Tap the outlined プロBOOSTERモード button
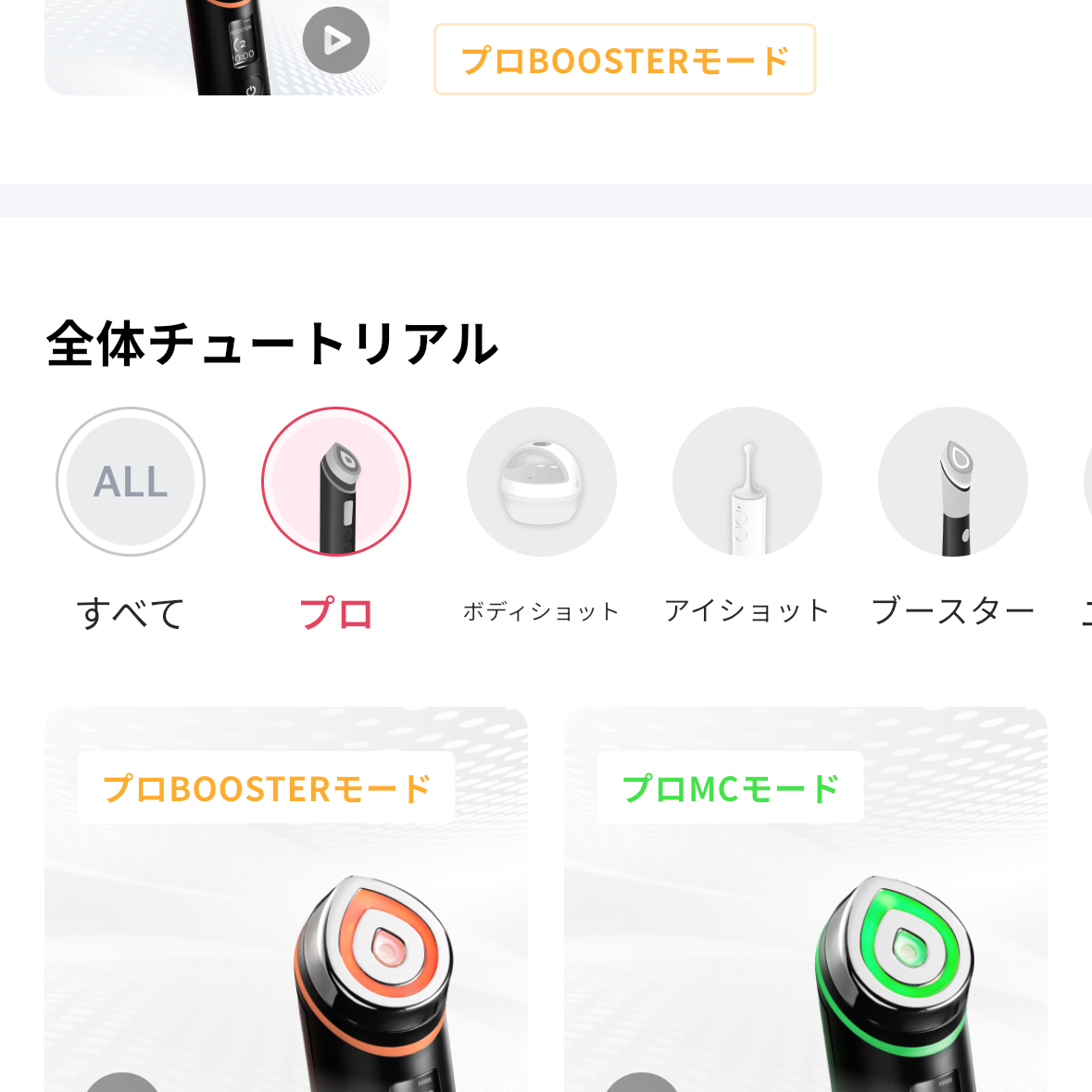Screen dimensions: 1092x1092 click(x=624, y=60)
